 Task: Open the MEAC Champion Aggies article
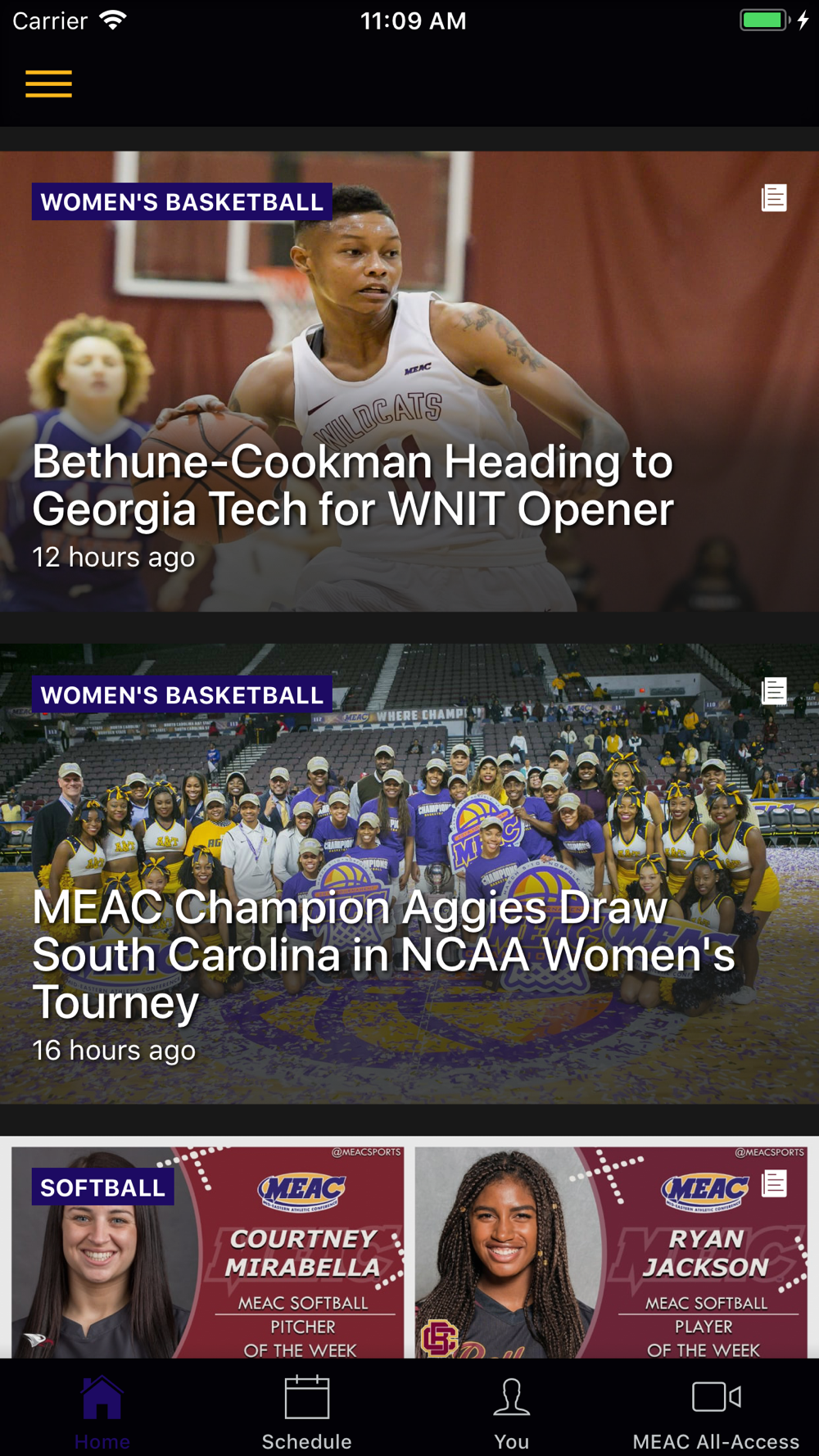point(409,874)
